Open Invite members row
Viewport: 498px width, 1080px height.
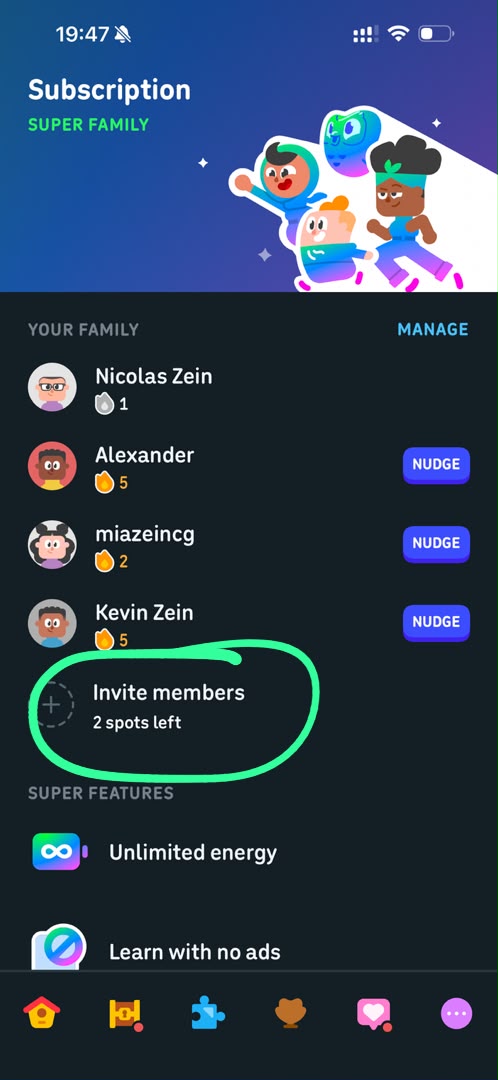(x=249, y=705)
